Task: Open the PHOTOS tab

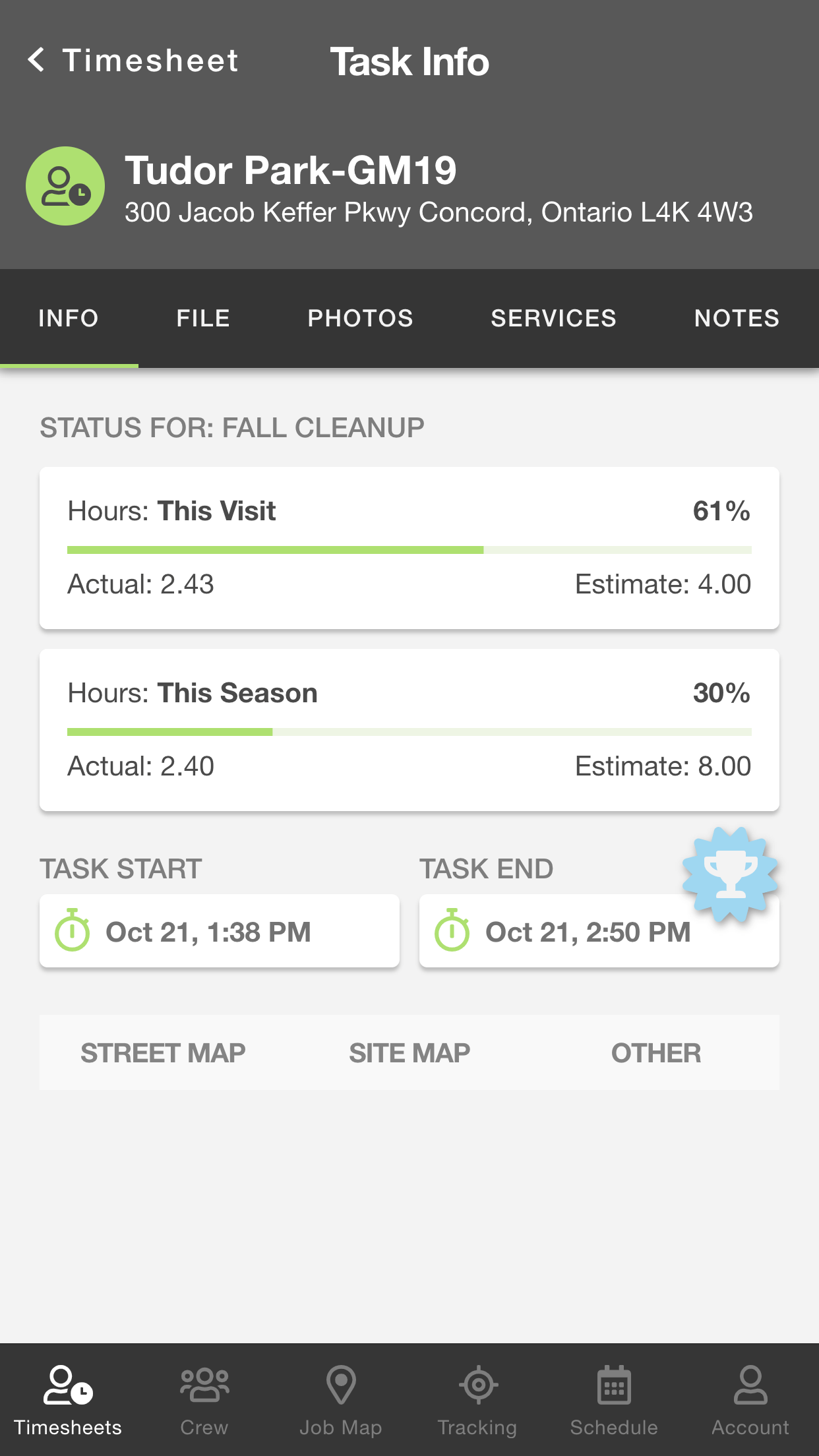Action: point(360,318)
